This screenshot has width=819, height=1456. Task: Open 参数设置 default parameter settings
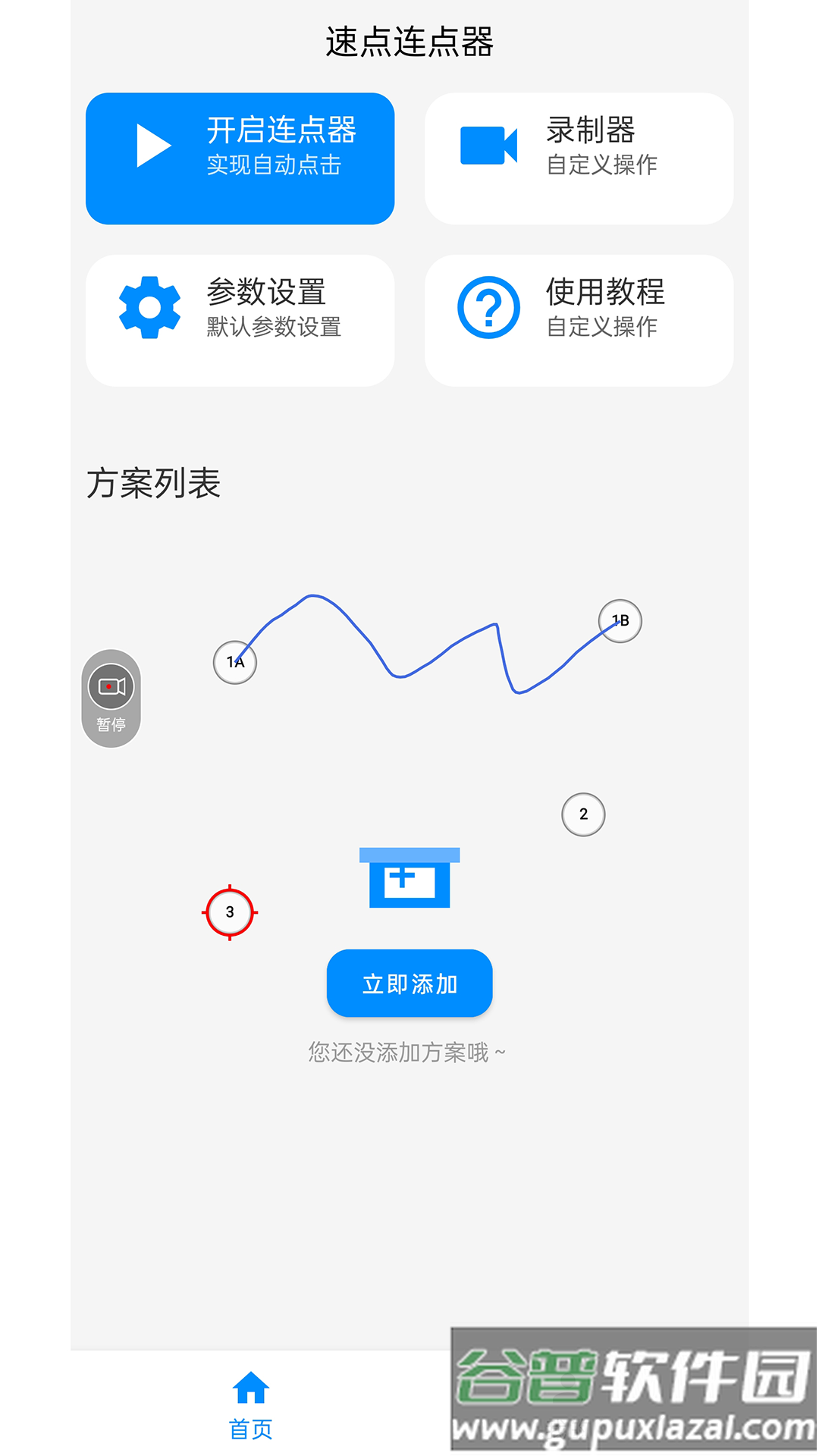(x=240, y=320)
